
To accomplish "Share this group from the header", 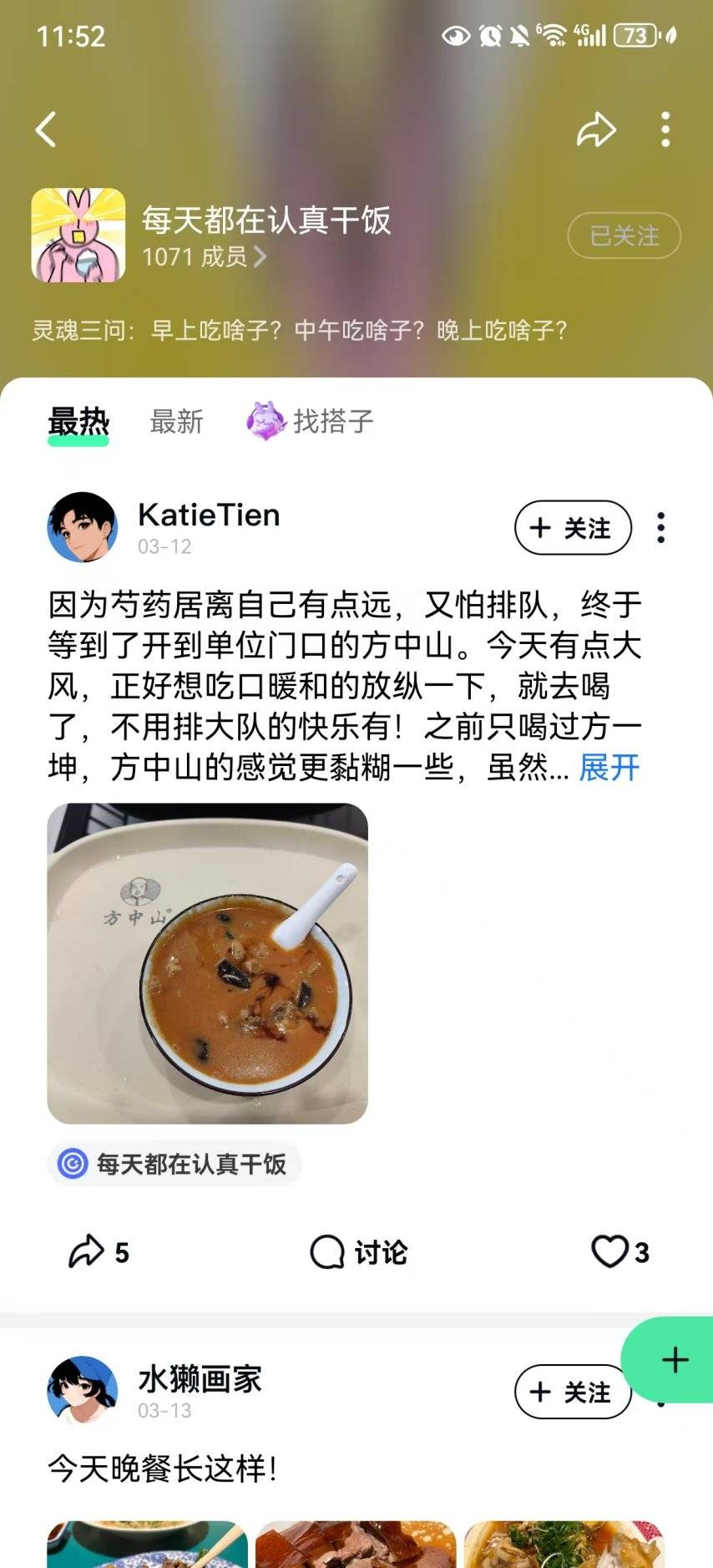I will [595, 129].
